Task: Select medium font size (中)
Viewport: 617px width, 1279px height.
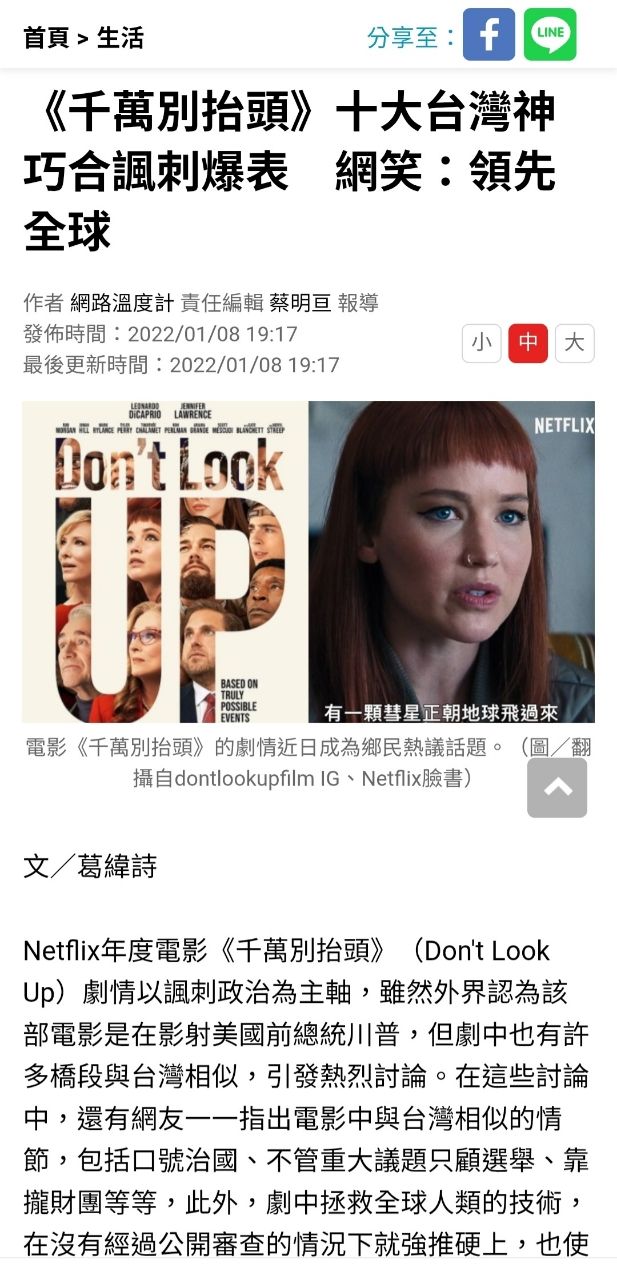Action: click(527, 343)
